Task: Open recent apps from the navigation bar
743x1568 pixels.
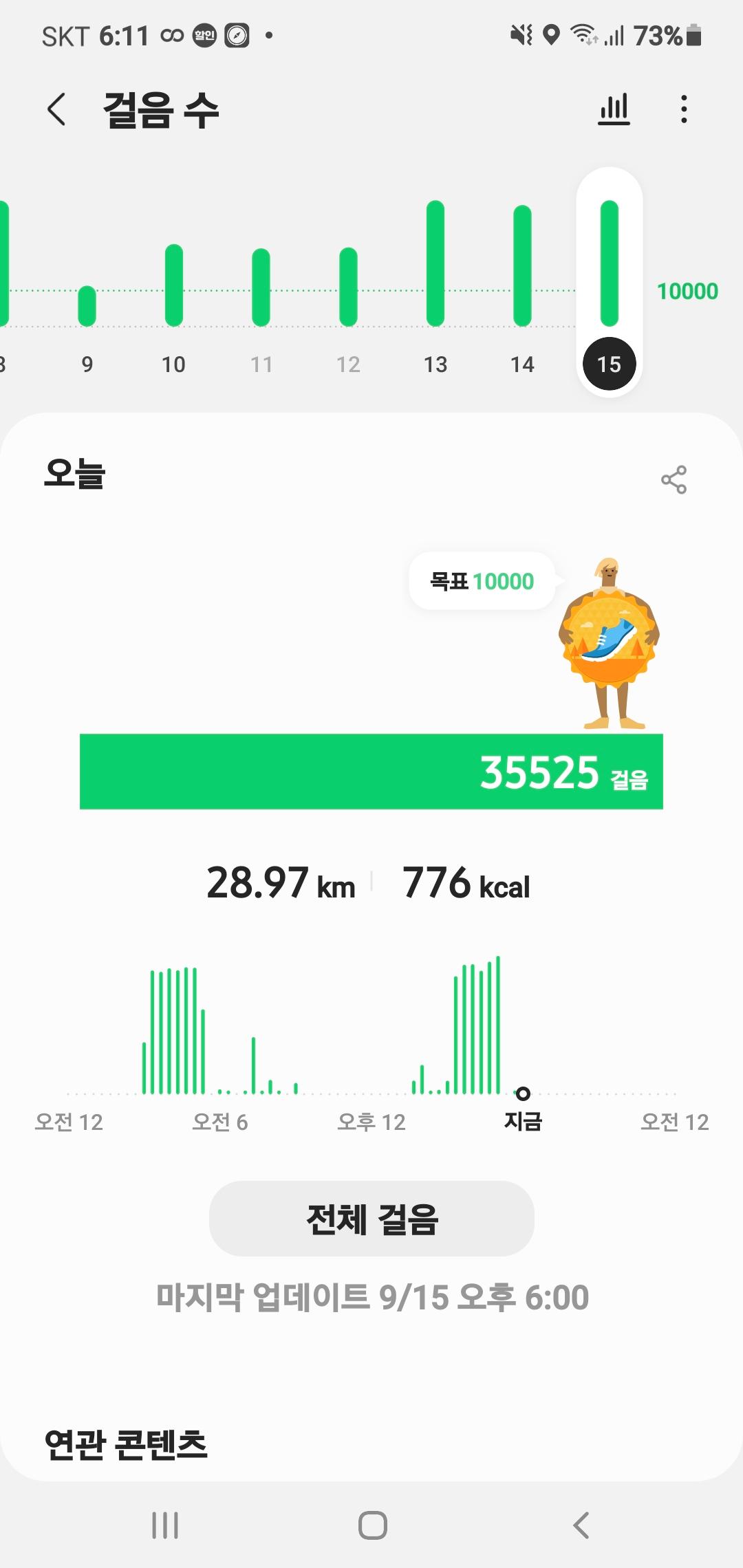Action: tap(165, 1524)
